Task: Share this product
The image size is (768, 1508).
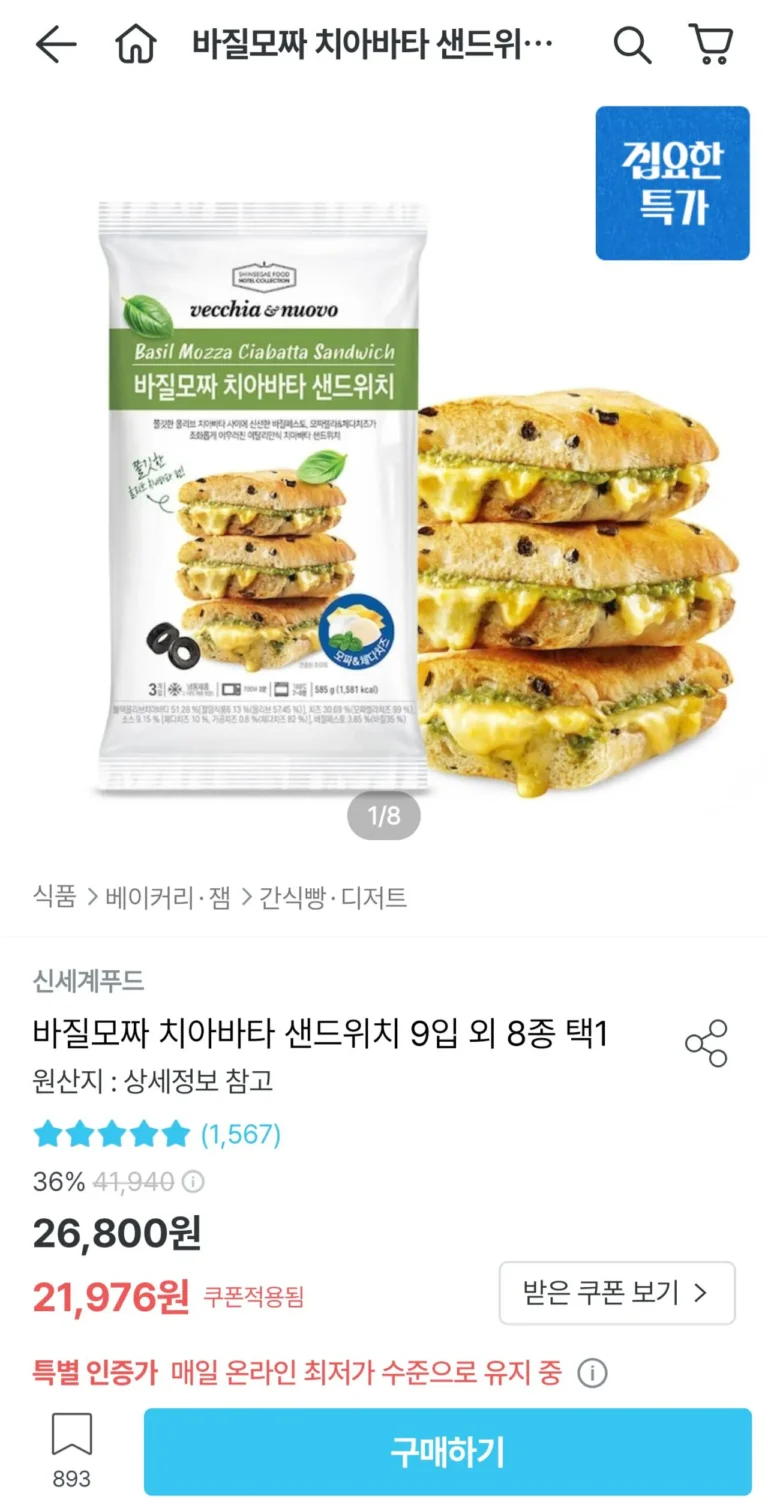Action: coord(706,1043)
